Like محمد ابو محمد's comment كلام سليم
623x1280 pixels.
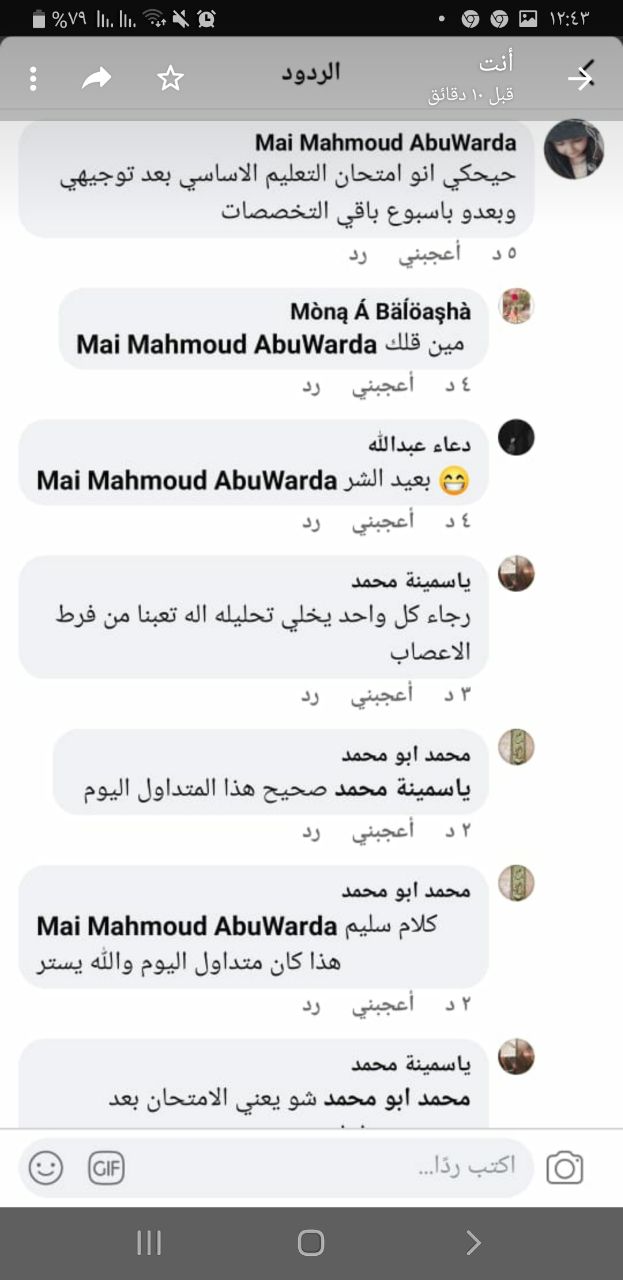click(x=383, y=1005)
